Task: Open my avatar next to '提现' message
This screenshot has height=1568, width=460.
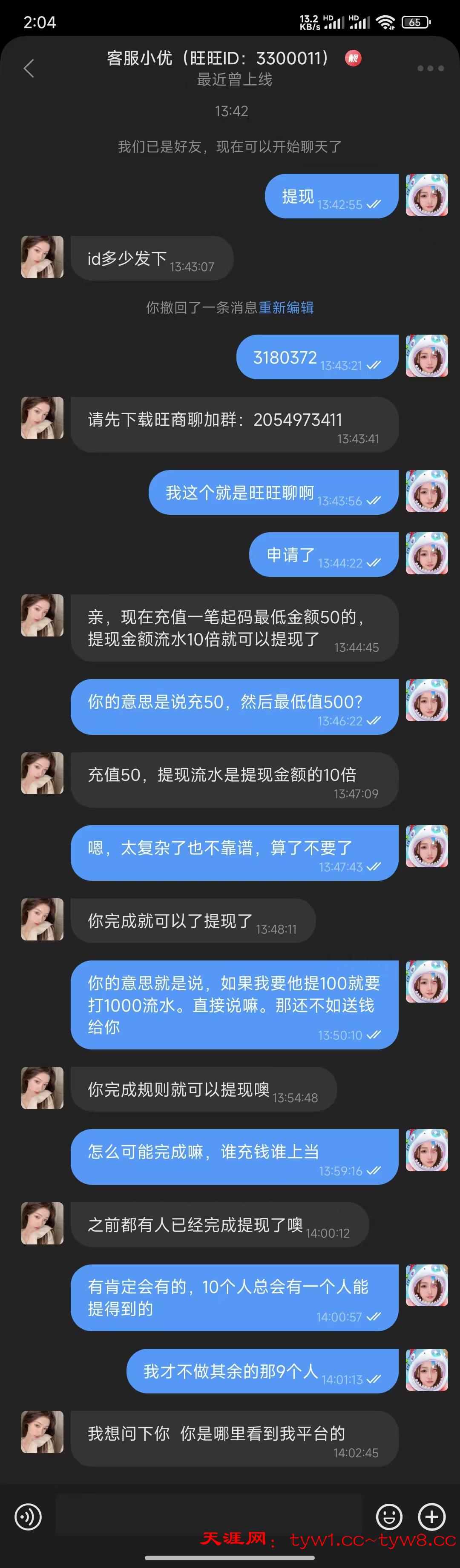Action: point(426,195)
